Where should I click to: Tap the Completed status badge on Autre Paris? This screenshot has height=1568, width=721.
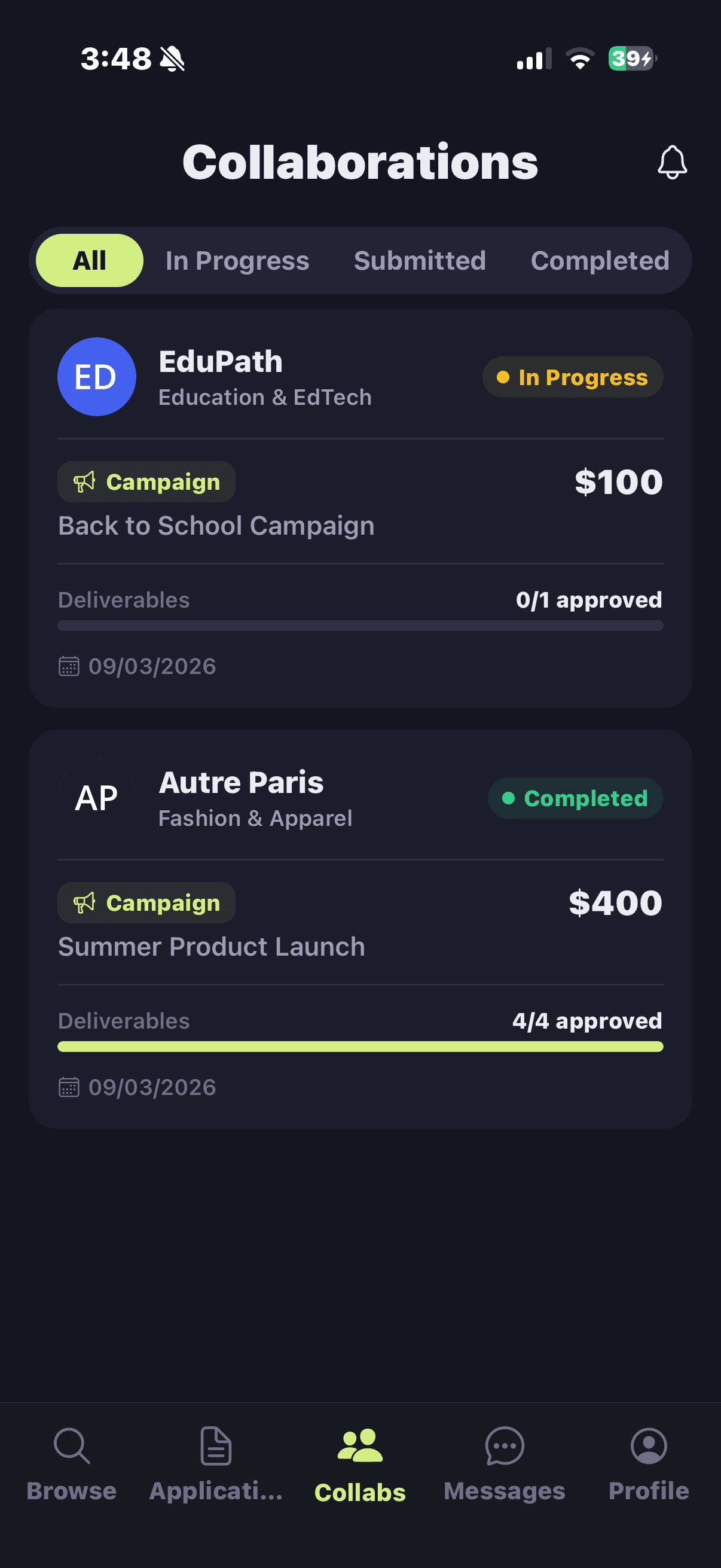pos(575,798)
